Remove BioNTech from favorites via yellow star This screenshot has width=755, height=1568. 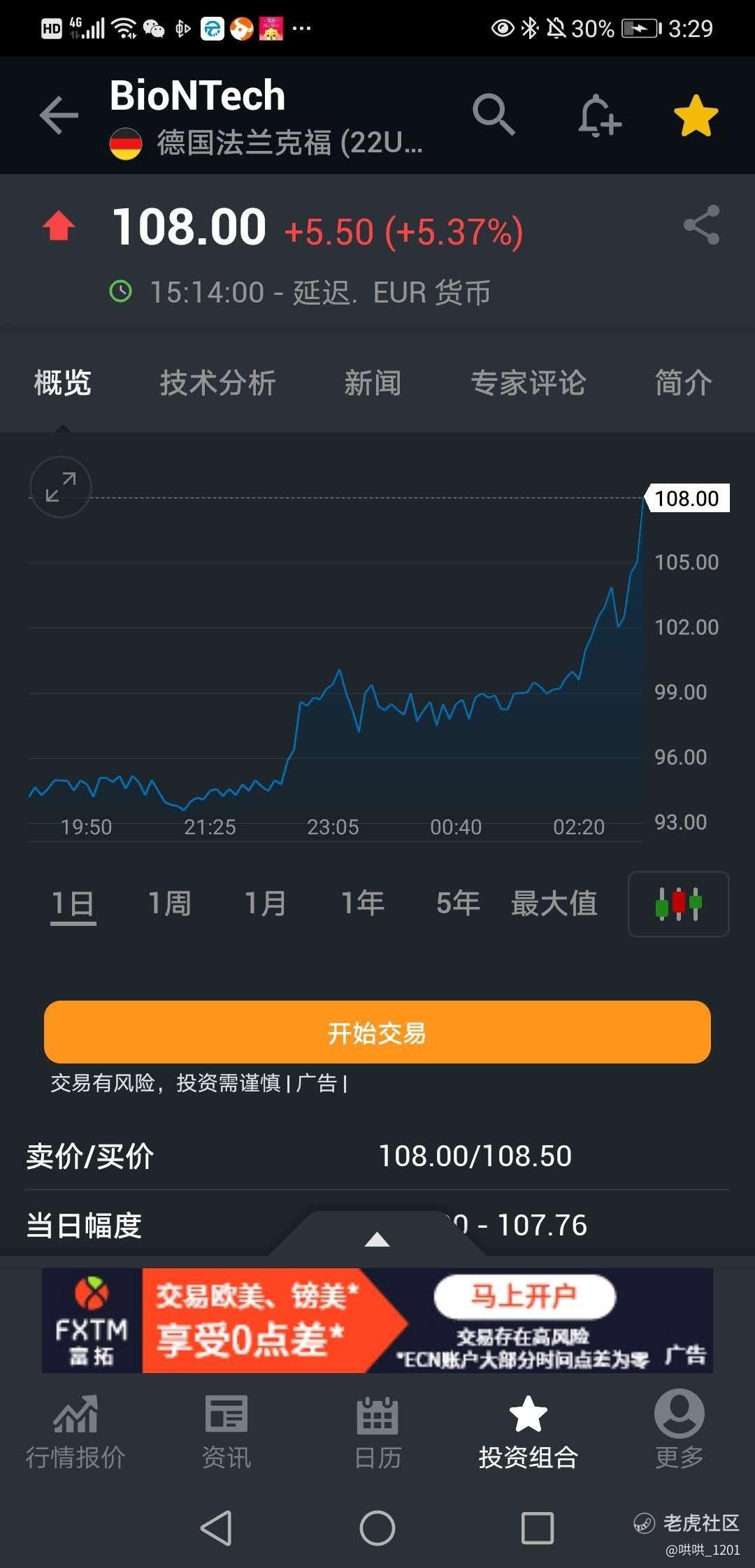tap(696, 115)
